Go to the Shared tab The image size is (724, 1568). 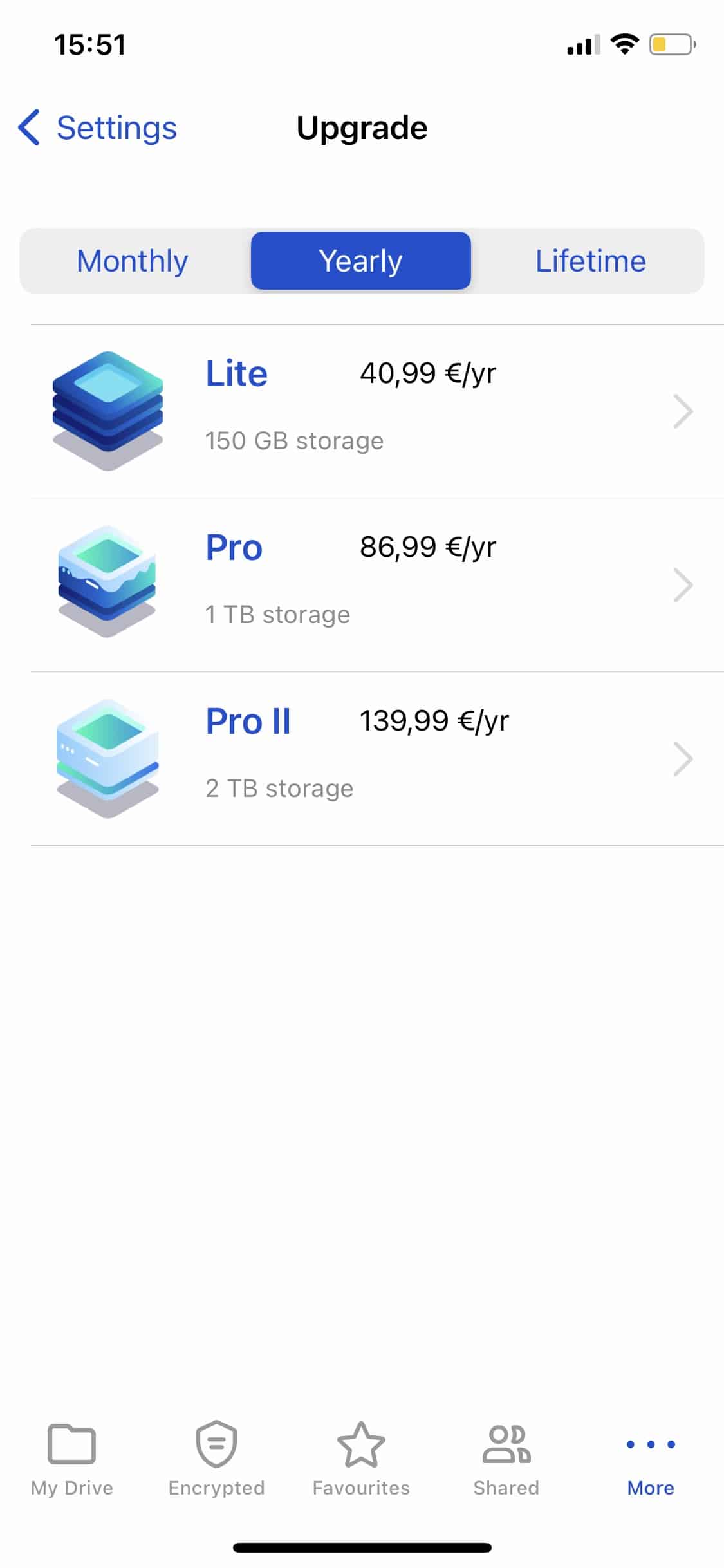(x=506, y=1459)
